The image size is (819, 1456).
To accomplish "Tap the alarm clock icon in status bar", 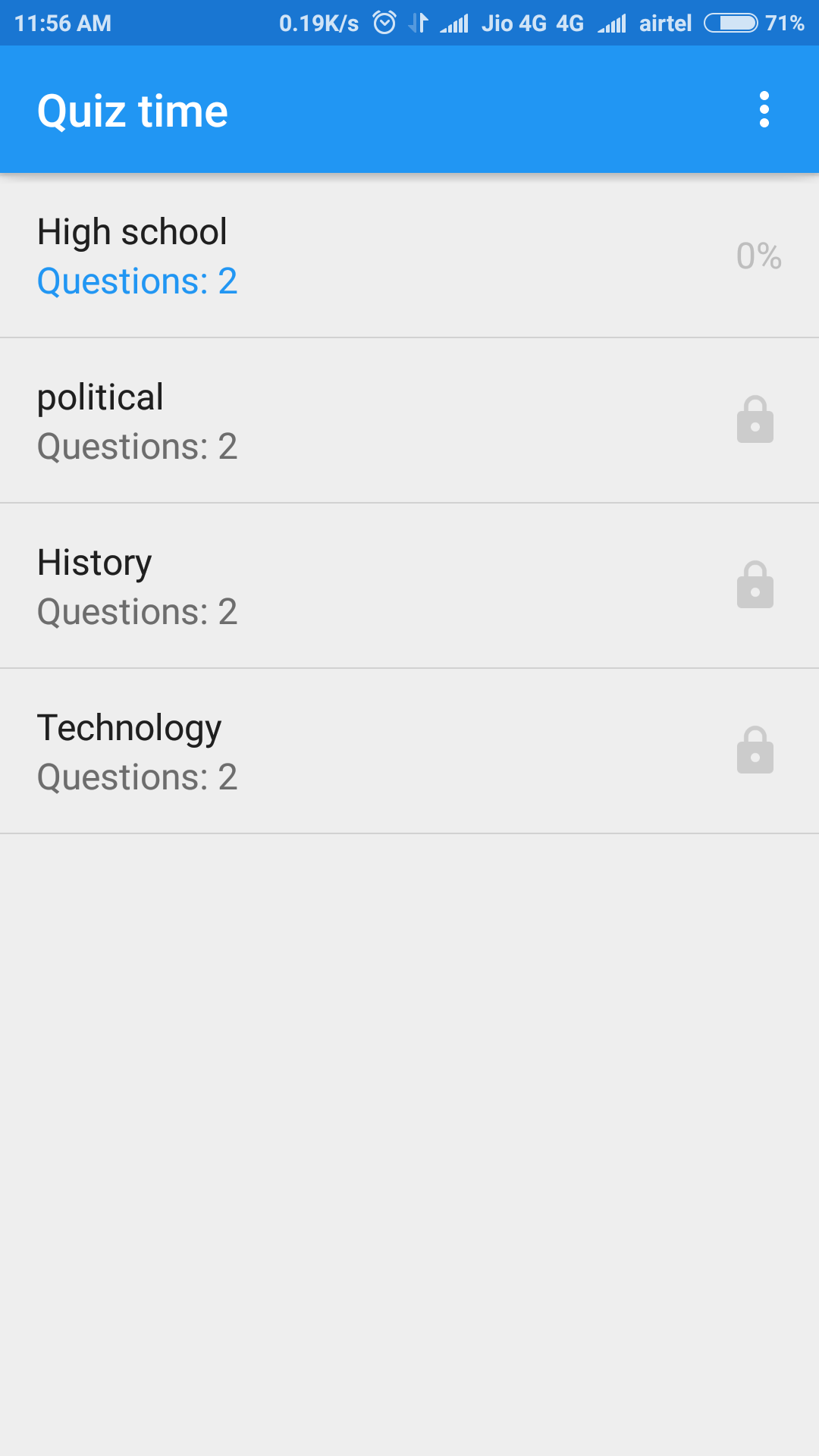I will [x=384, y=23].
